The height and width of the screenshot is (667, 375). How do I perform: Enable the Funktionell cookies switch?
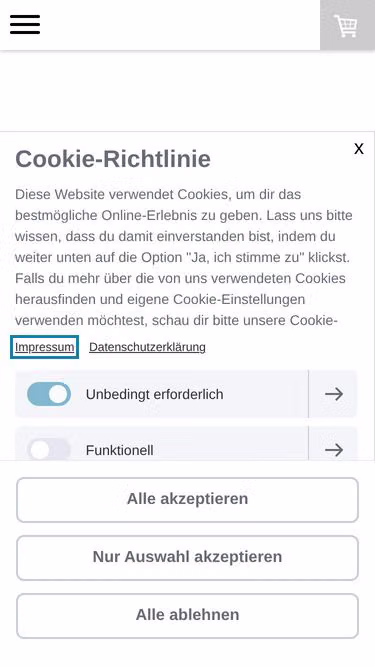point(49,449)
